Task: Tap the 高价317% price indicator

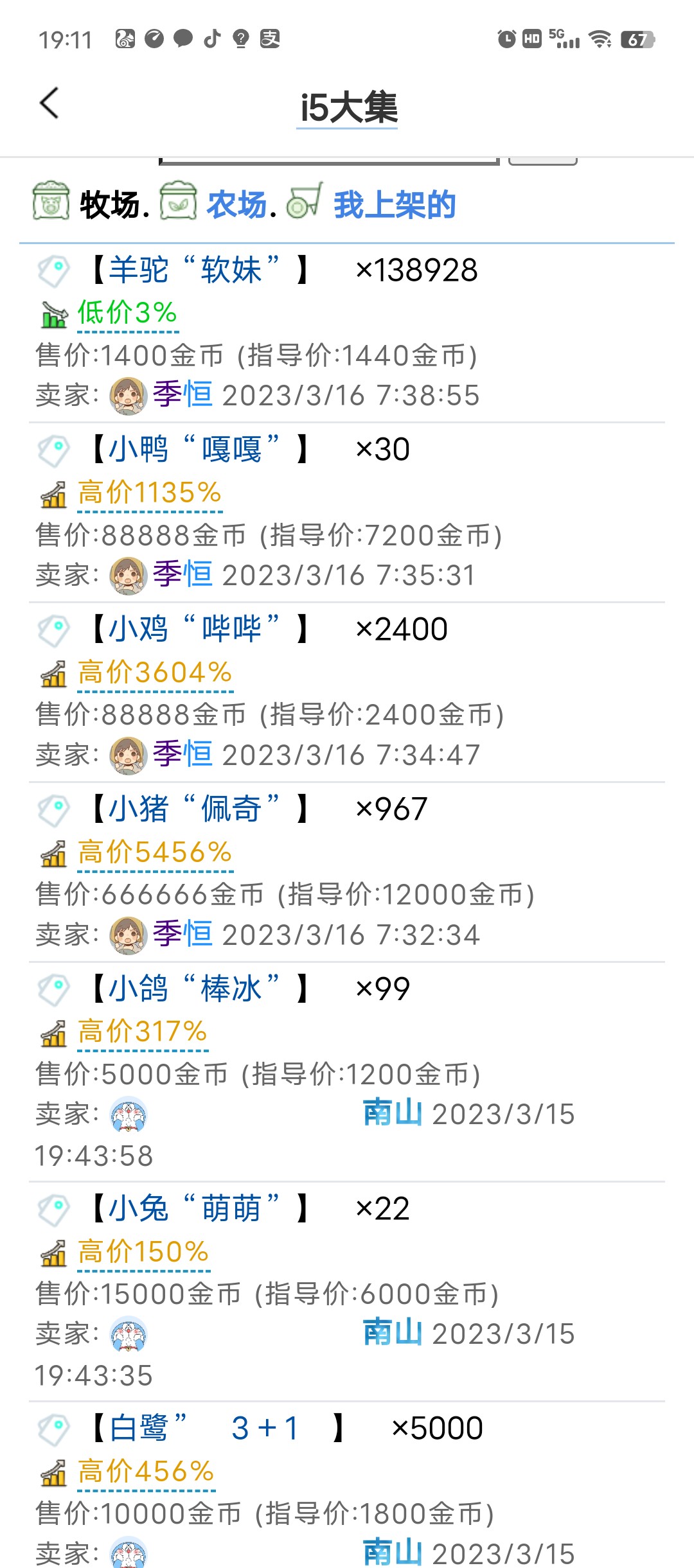Action: (x=142, y=1032)
